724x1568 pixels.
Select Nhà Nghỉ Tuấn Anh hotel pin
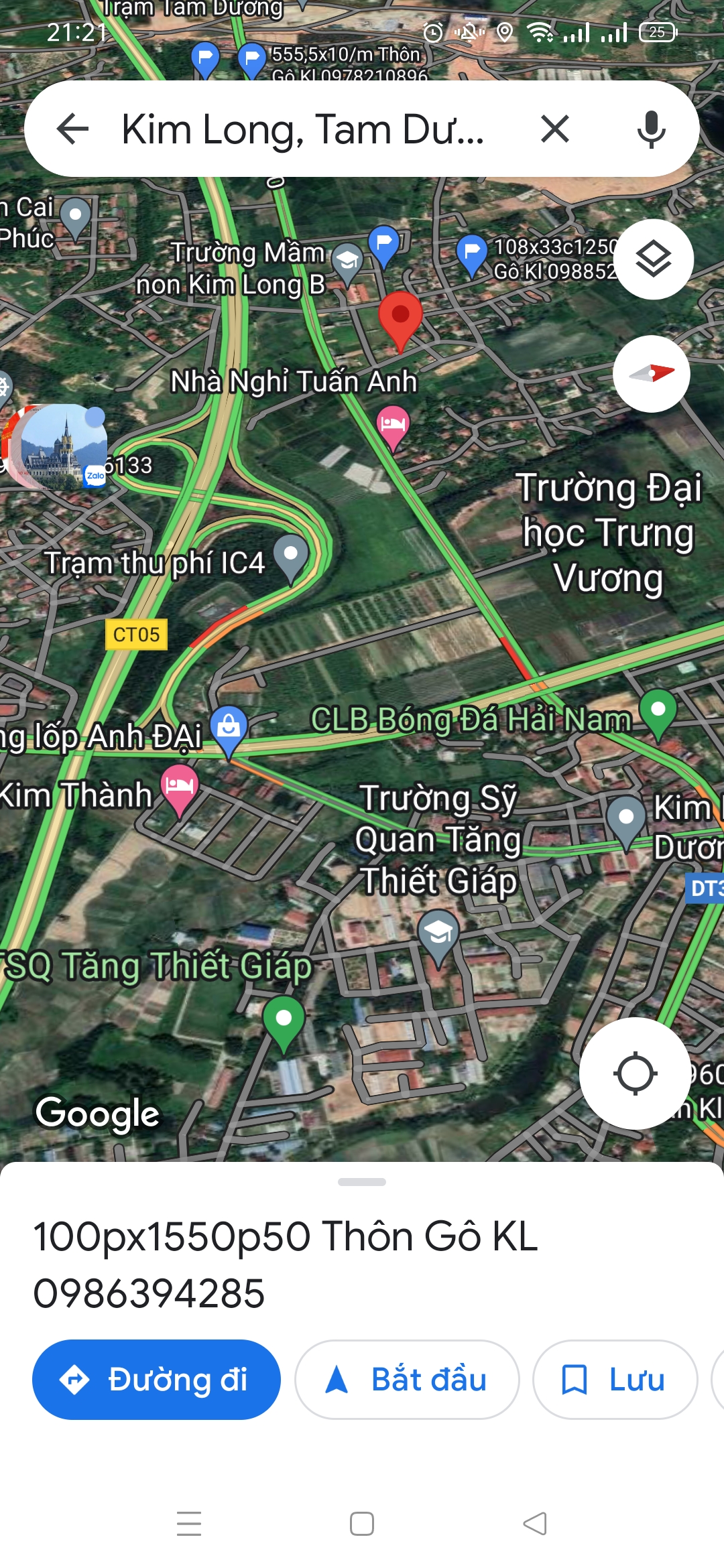[x=393, y=426]
